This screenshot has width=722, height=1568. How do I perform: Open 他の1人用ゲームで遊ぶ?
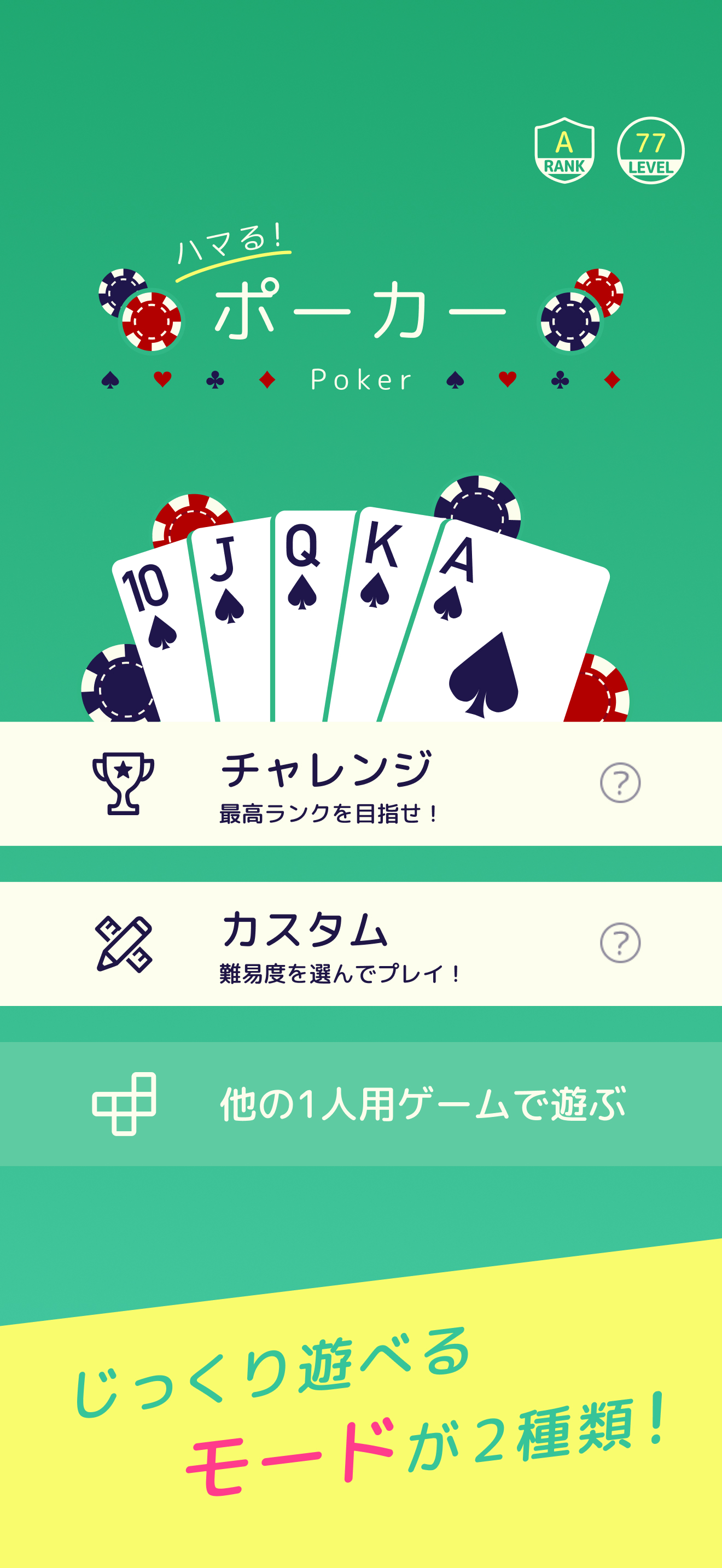pos(361,1104)
